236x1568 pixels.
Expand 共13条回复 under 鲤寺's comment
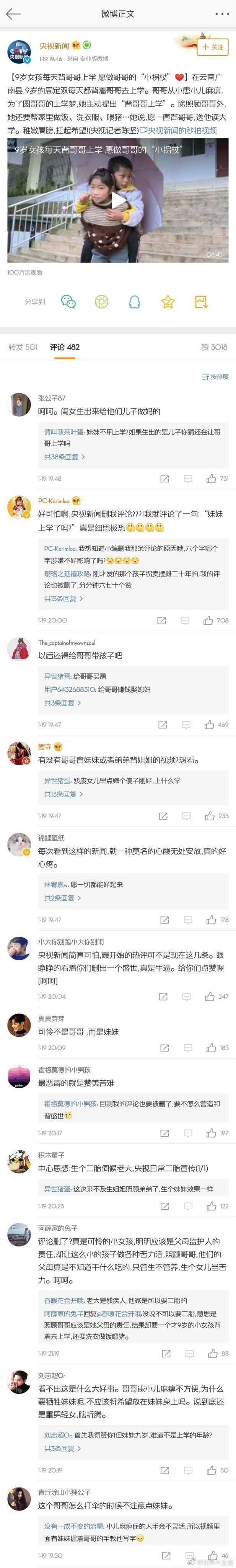point(63,794)
